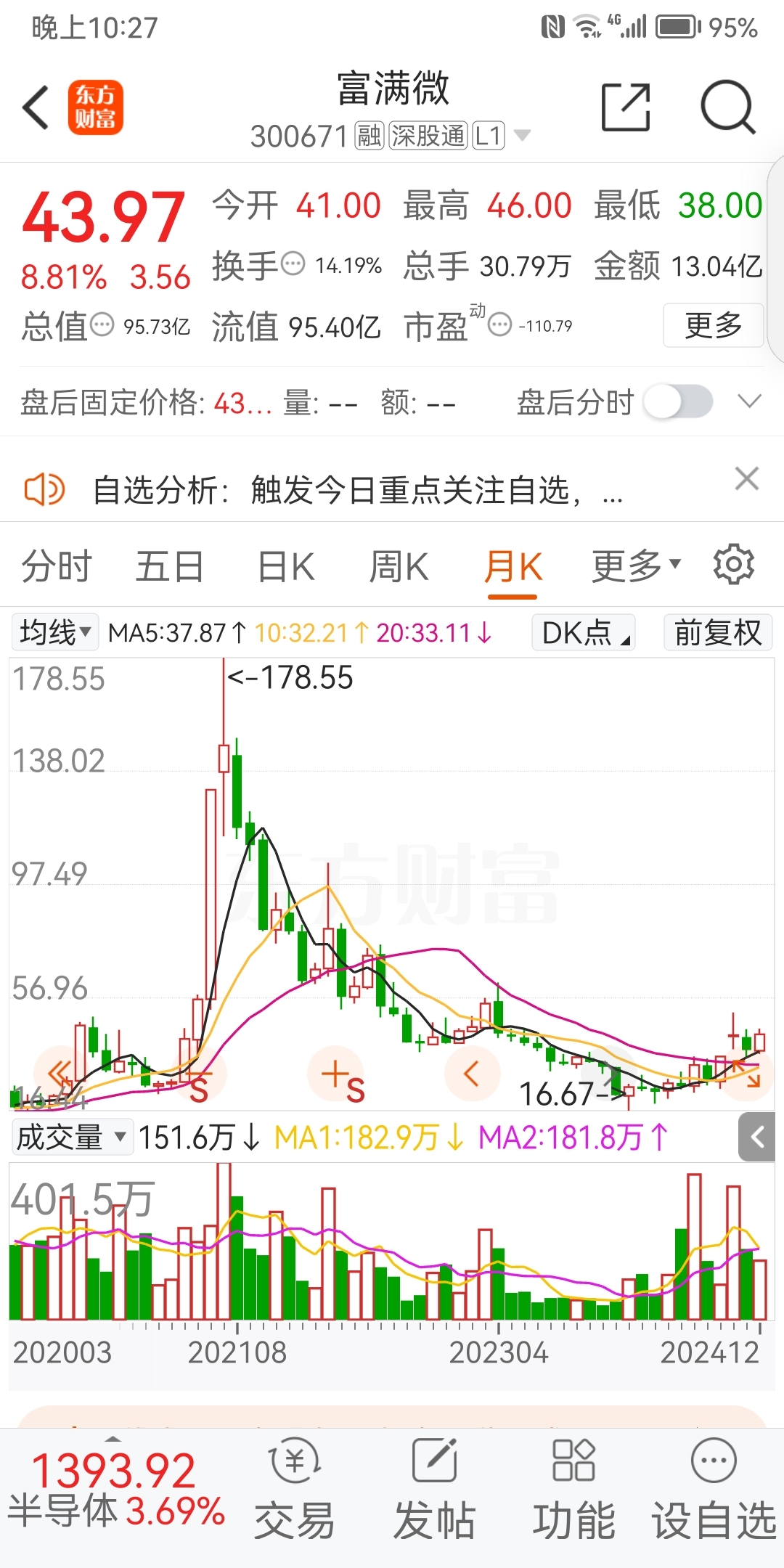Viewport: 784px width, 1568px height.
Task: Open the 成交量 sub-indicator dropdown
Action: (x=71, y=1138)
